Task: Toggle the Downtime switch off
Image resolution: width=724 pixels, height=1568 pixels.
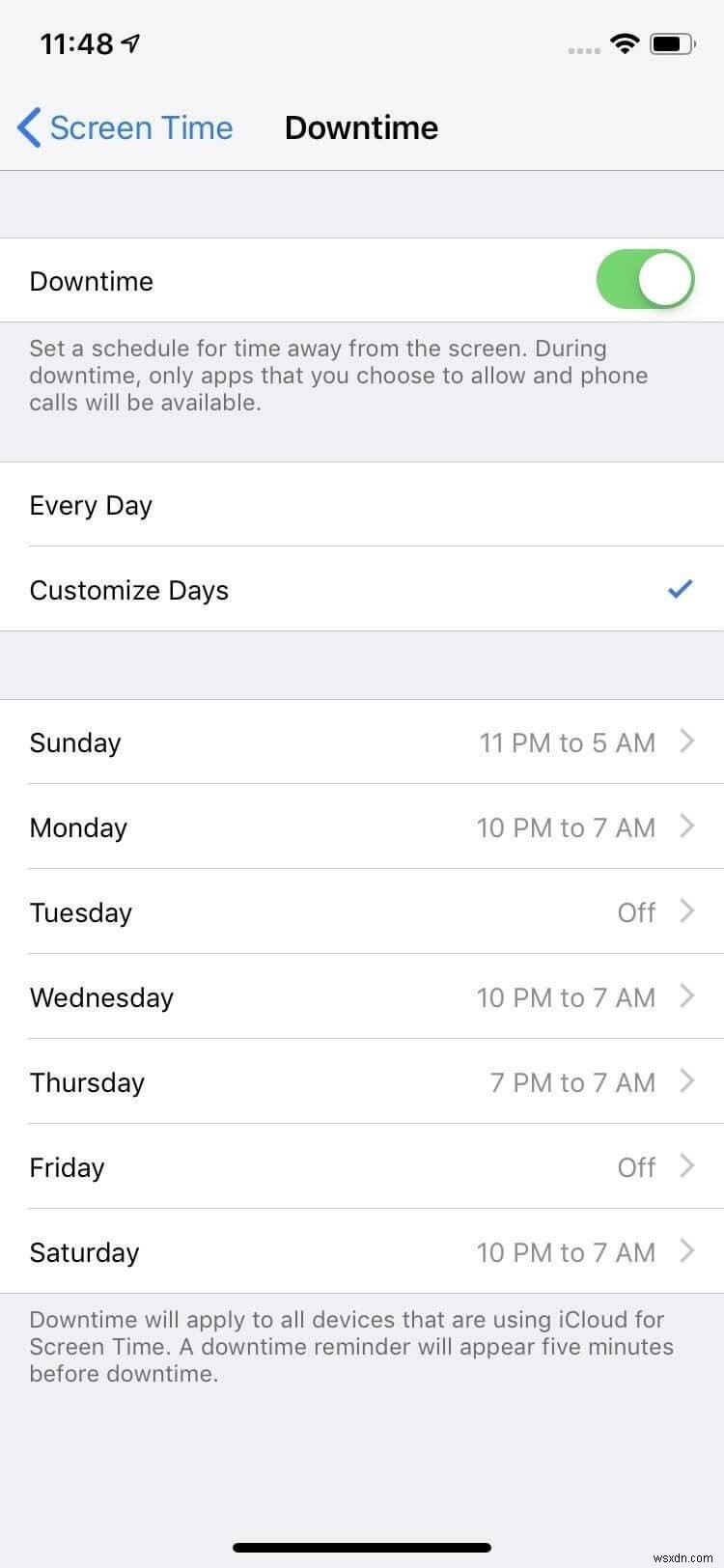Action: (644, 279)
